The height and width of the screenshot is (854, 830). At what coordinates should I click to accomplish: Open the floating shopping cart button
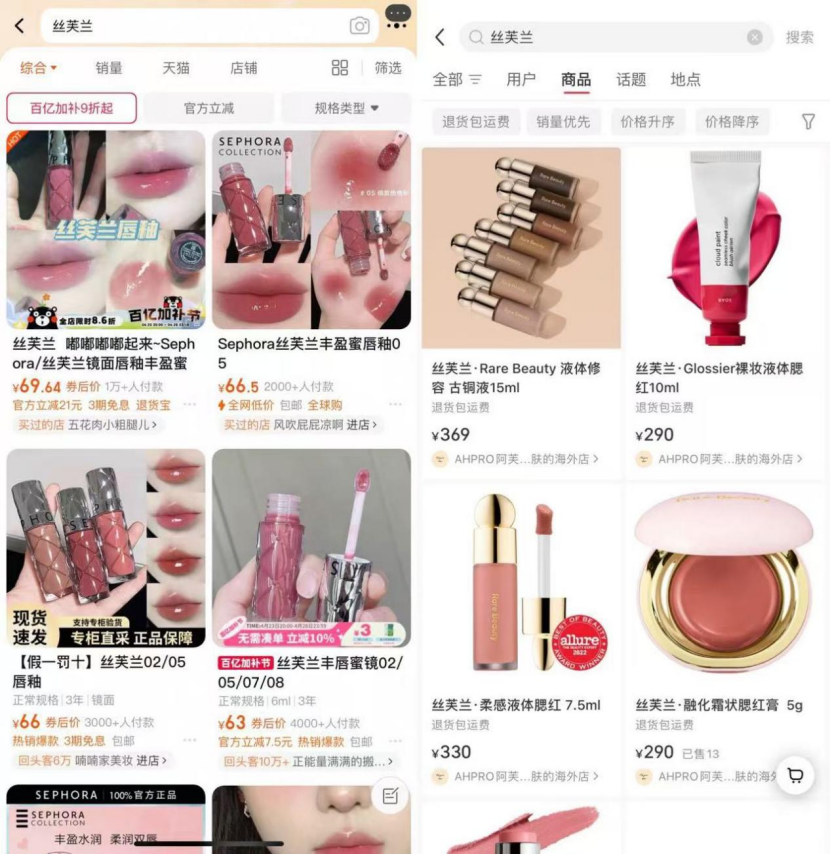[x=795, y=775]
